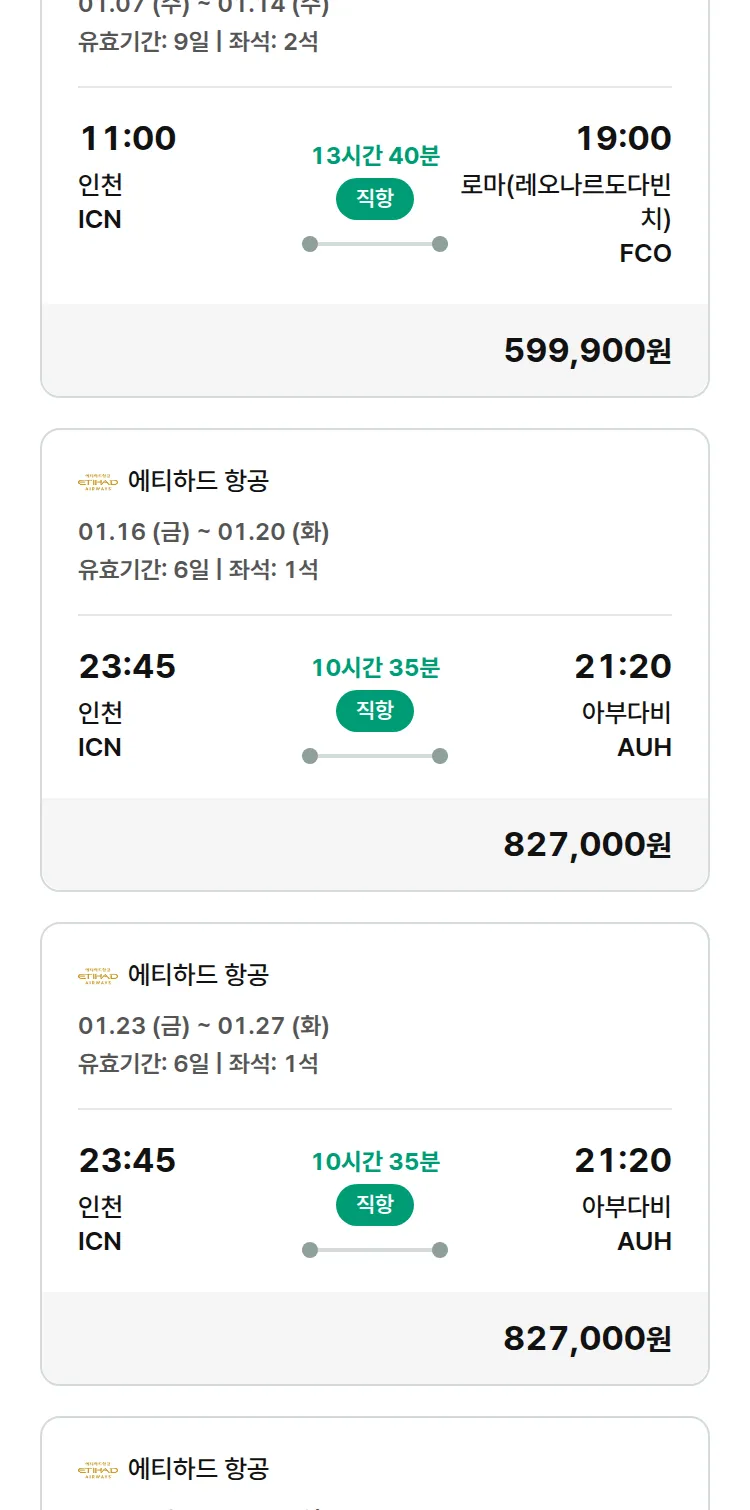
Task: Select the 직항 badge on the Rome flight
Action: click(375, 199)
